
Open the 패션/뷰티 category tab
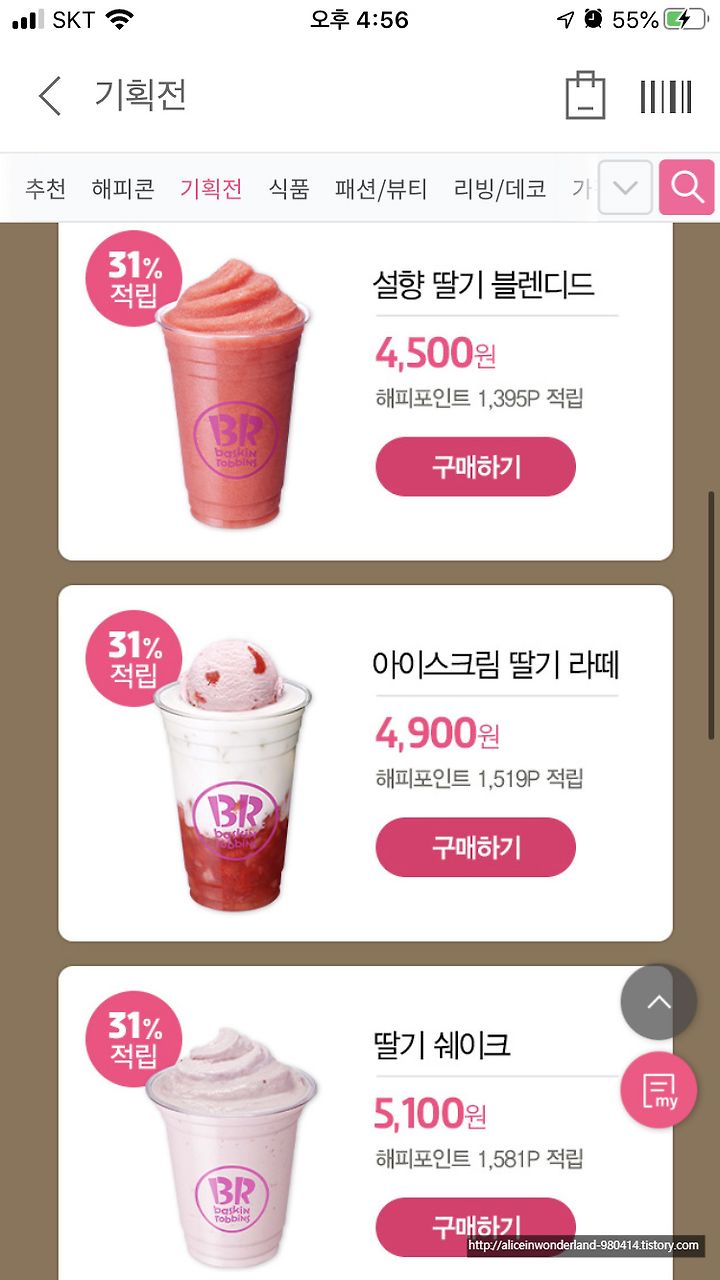point(381,188)
